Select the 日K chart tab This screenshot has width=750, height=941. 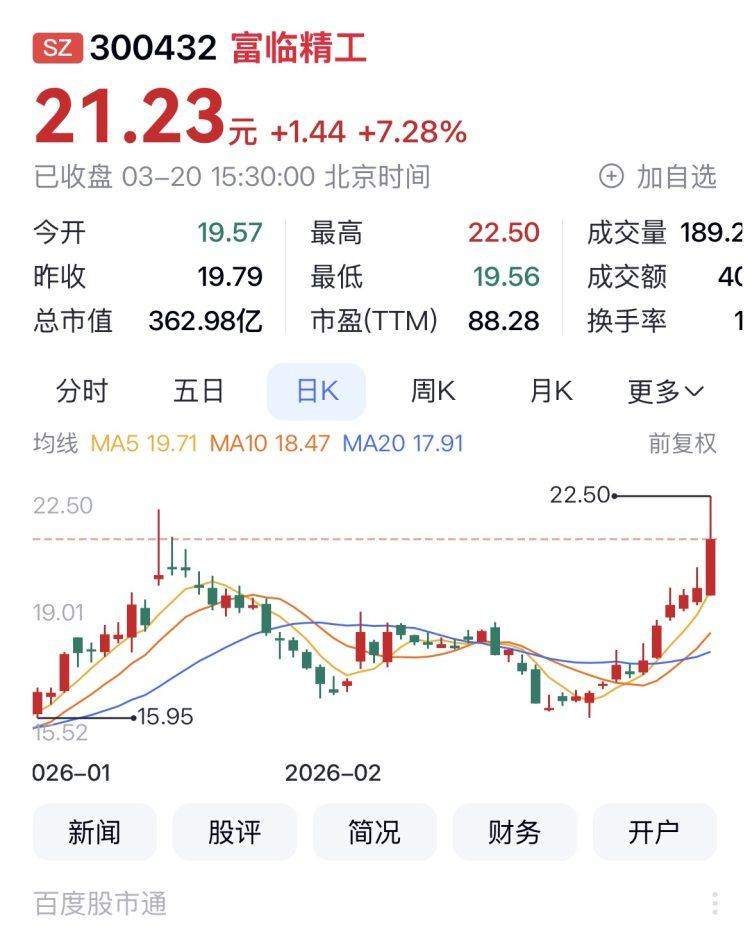coord(316,391)
